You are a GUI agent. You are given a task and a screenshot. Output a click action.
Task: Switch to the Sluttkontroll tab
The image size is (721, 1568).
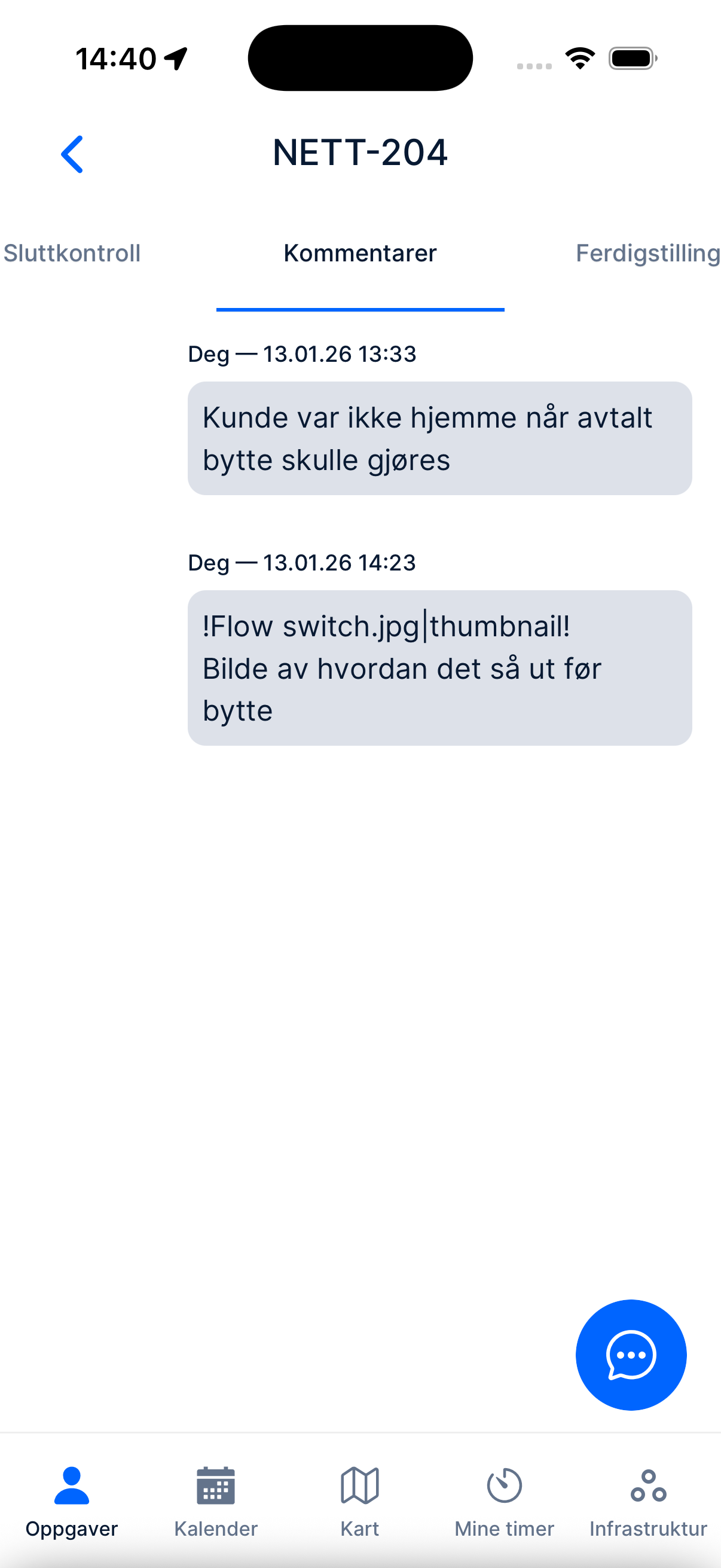point(72,253)
